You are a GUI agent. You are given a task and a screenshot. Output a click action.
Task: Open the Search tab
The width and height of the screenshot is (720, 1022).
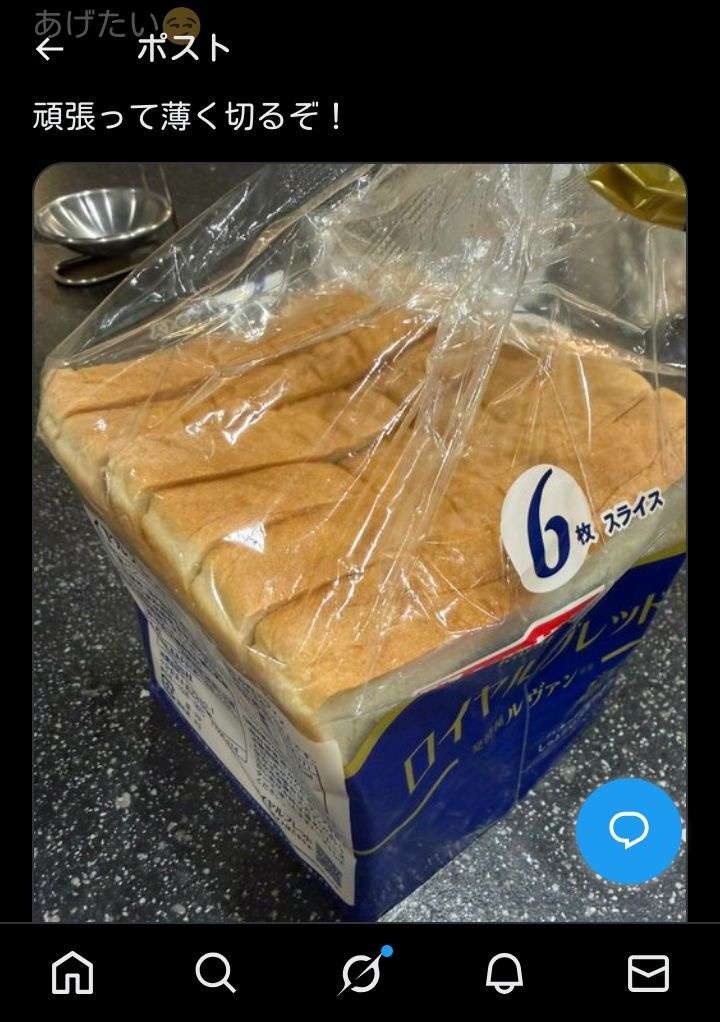click(215, 972)
